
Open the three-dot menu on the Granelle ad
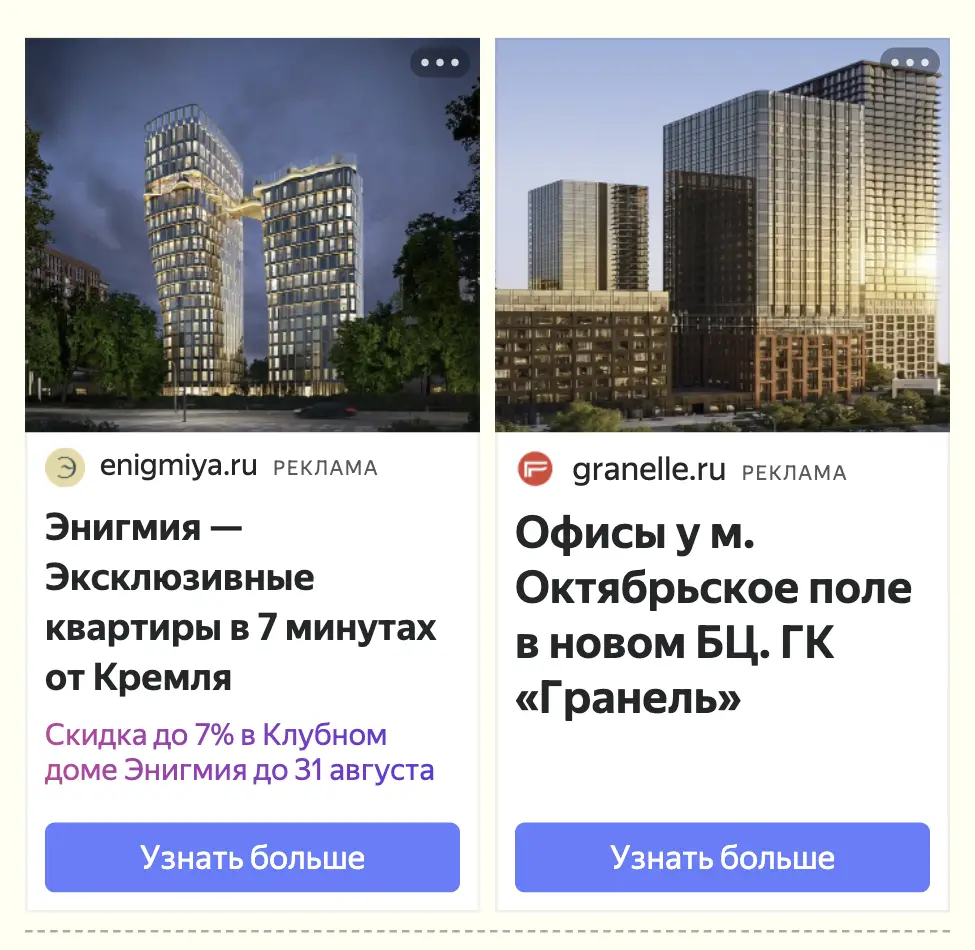[x=910, y=62]
